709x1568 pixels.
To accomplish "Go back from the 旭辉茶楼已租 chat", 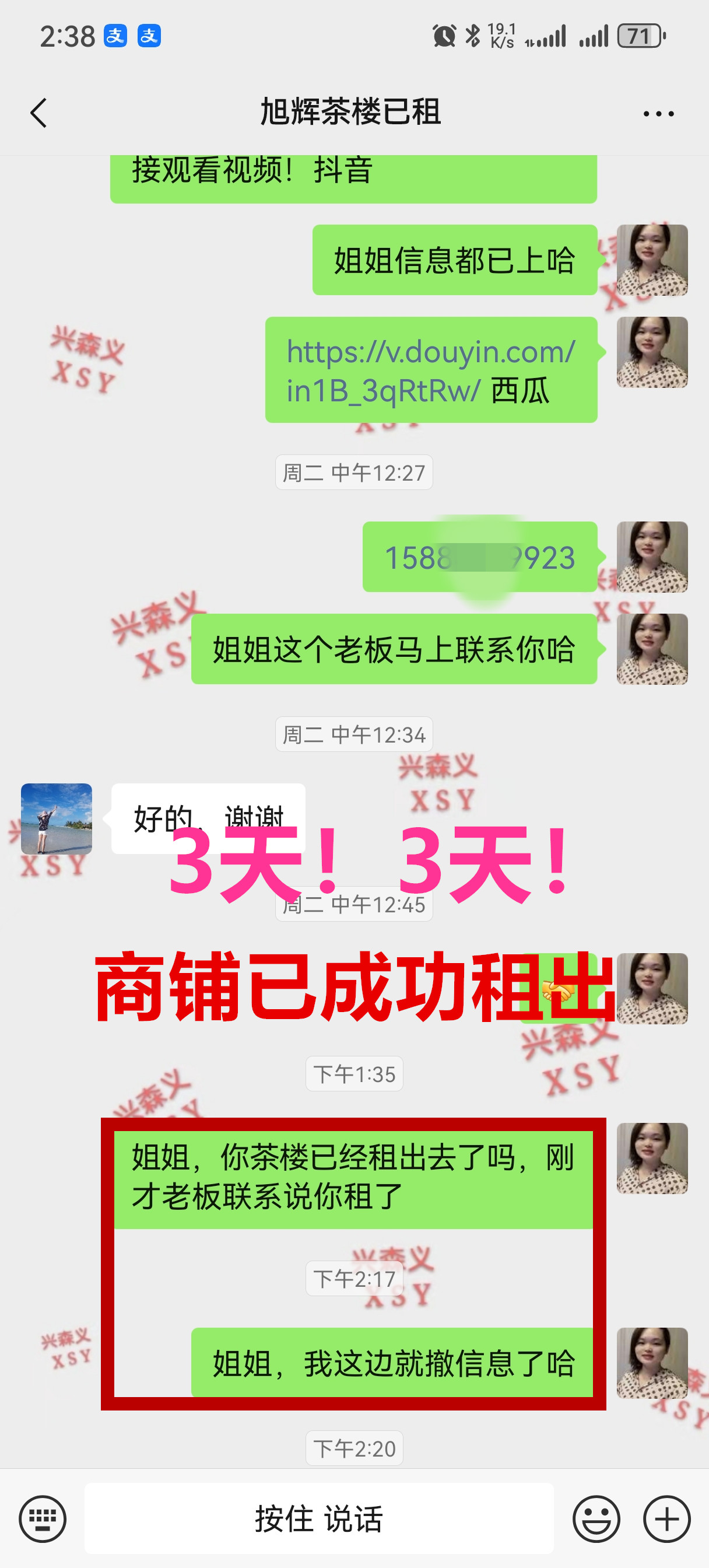I will coord(39,113).
